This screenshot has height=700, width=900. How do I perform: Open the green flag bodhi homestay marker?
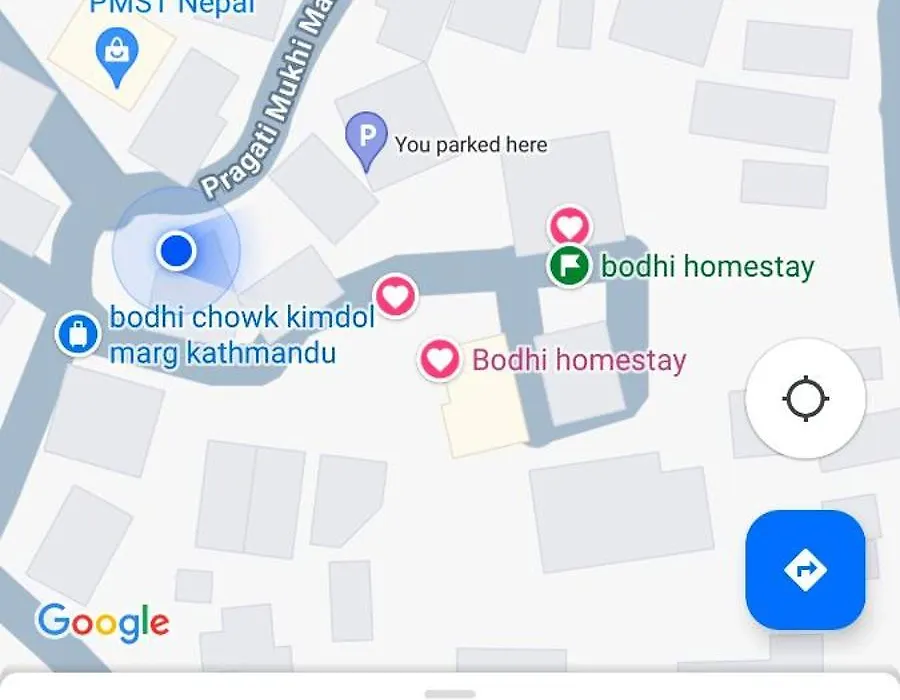569,266
